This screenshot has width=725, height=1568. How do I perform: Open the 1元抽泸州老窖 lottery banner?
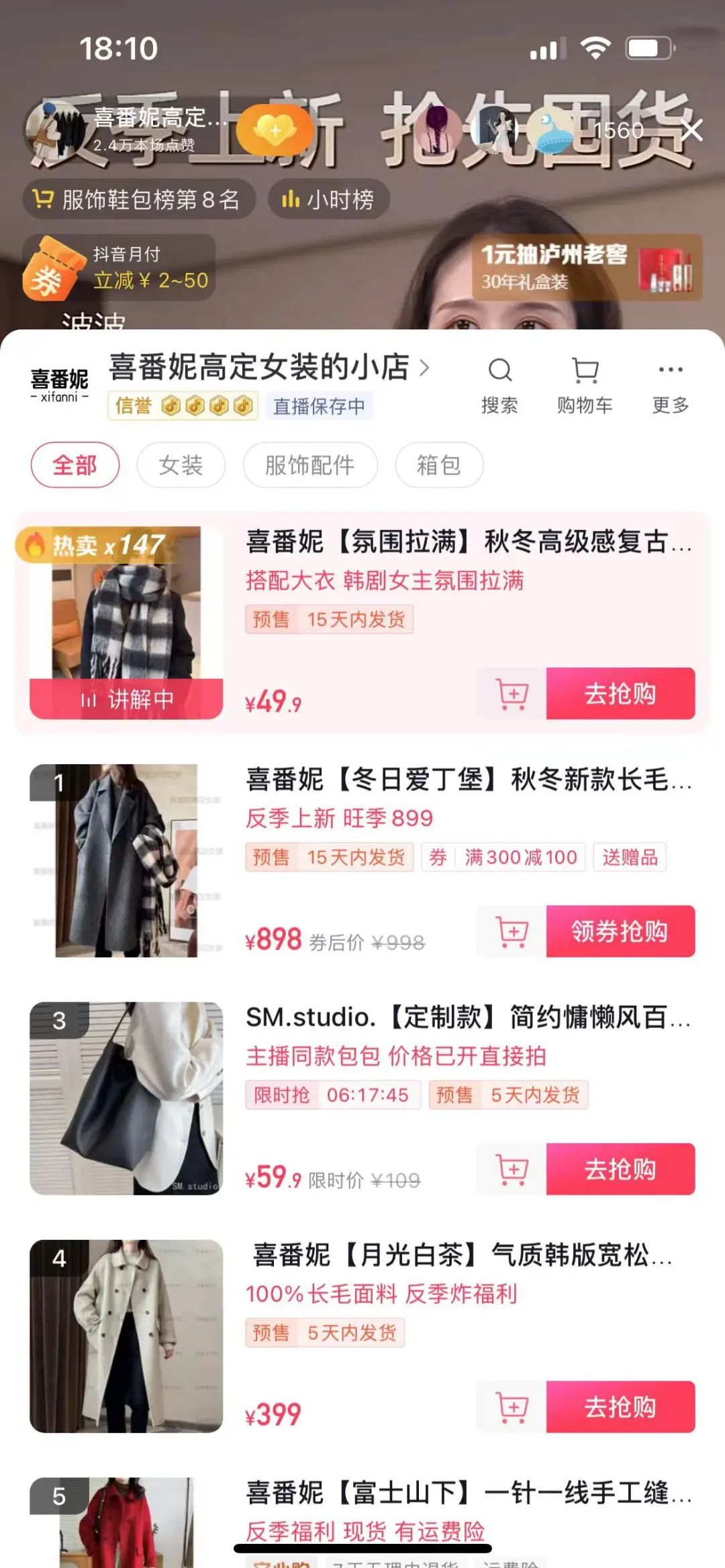(x=585, y=268)
